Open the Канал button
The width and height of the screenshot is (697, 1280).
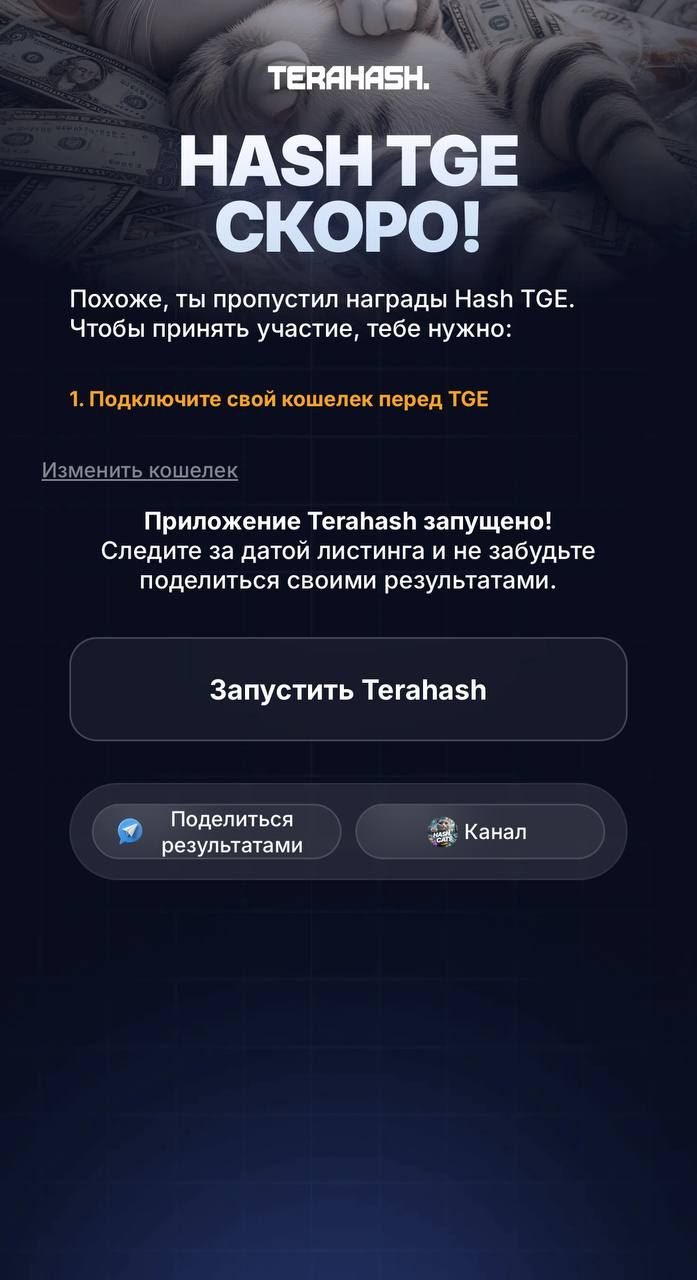[x=480, y=832]
